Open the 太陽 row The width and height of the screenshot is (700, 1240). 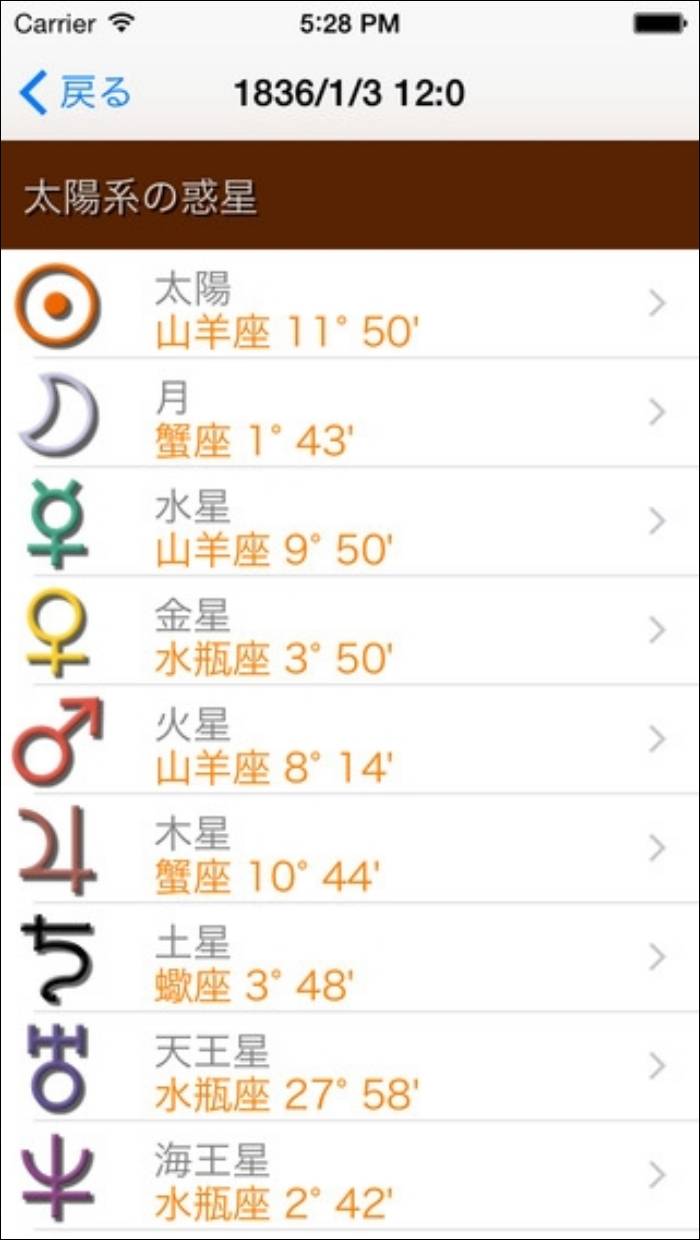(x=350, y=304)
